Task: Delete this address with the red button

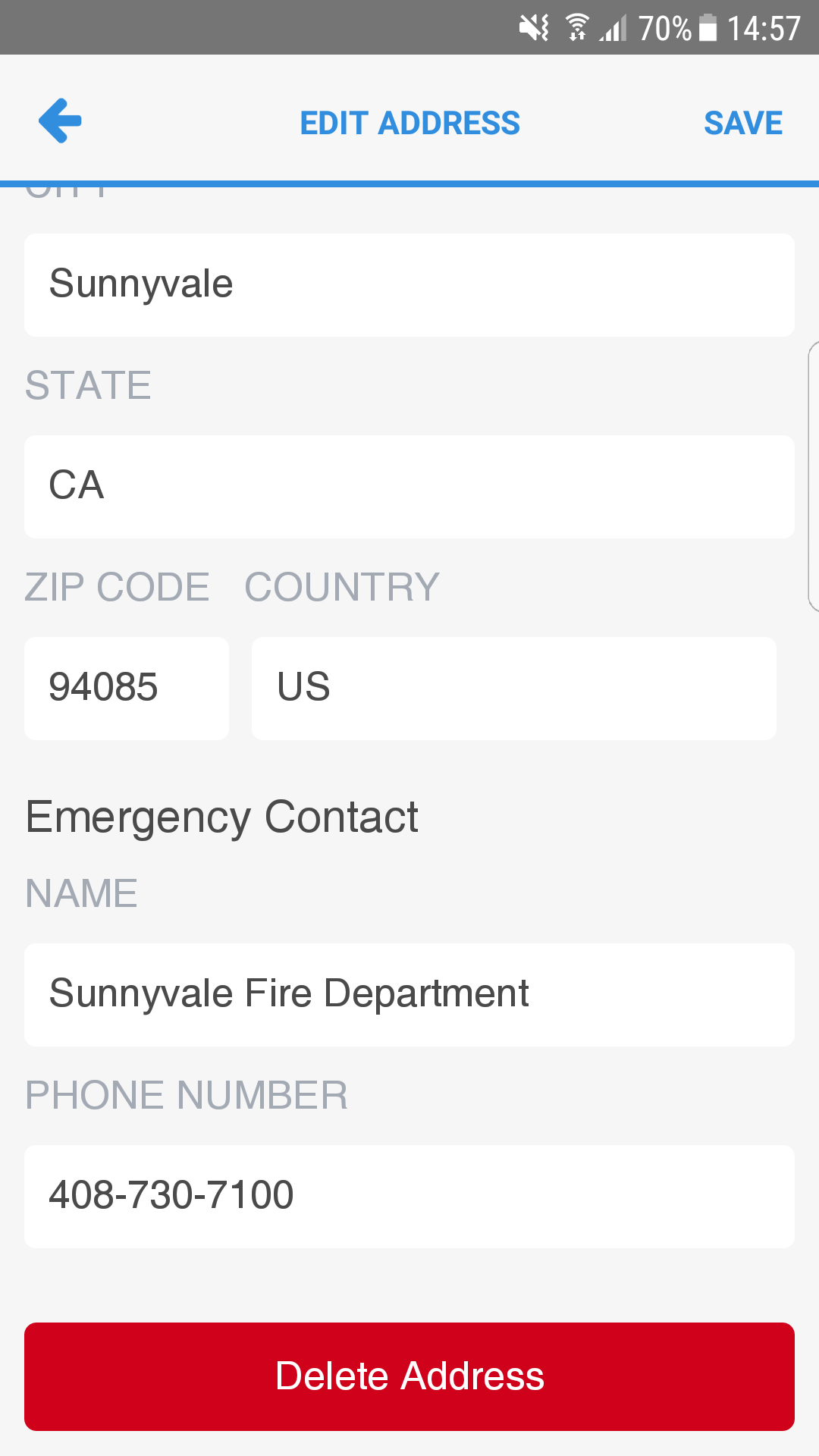Action: click(x=409, y=1376)
